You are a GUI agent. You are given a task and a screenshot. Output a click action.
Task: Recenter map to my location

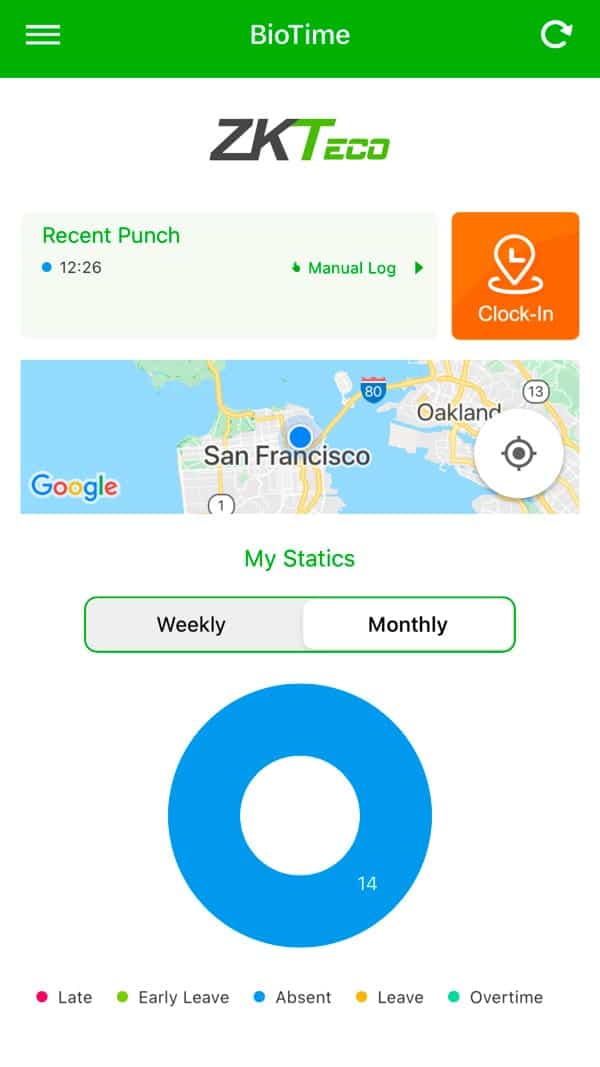tap(518, 454)
